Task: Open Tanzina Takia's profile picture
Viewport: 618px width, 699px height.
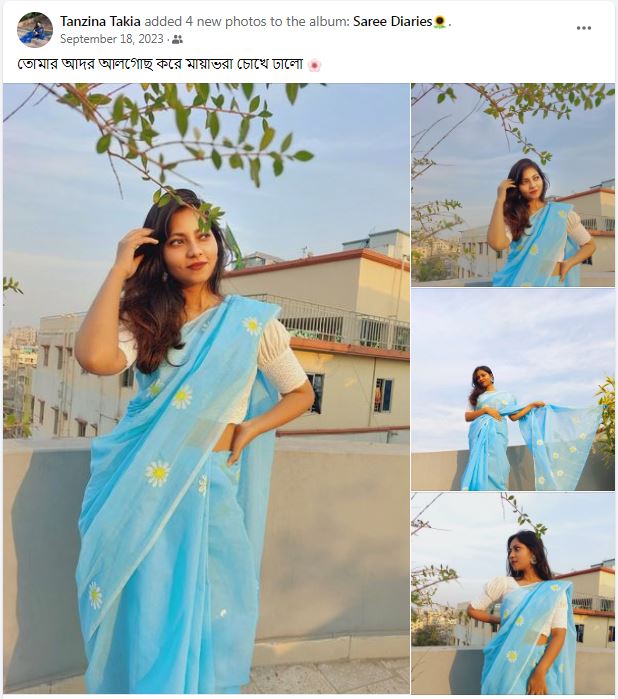Action: (35, 29)
